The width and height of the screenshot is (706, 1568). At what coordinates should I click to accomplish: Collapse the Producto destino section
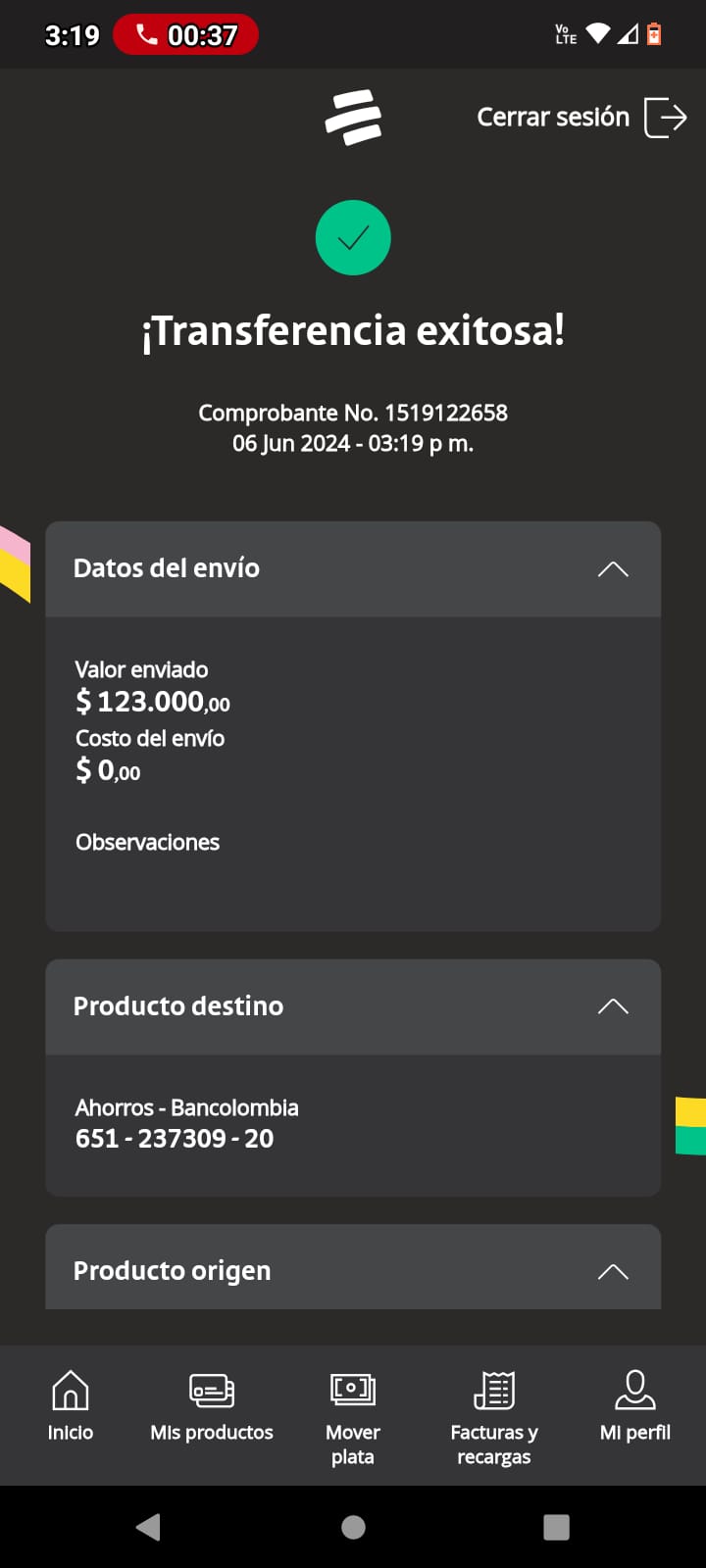(613, 1006)
